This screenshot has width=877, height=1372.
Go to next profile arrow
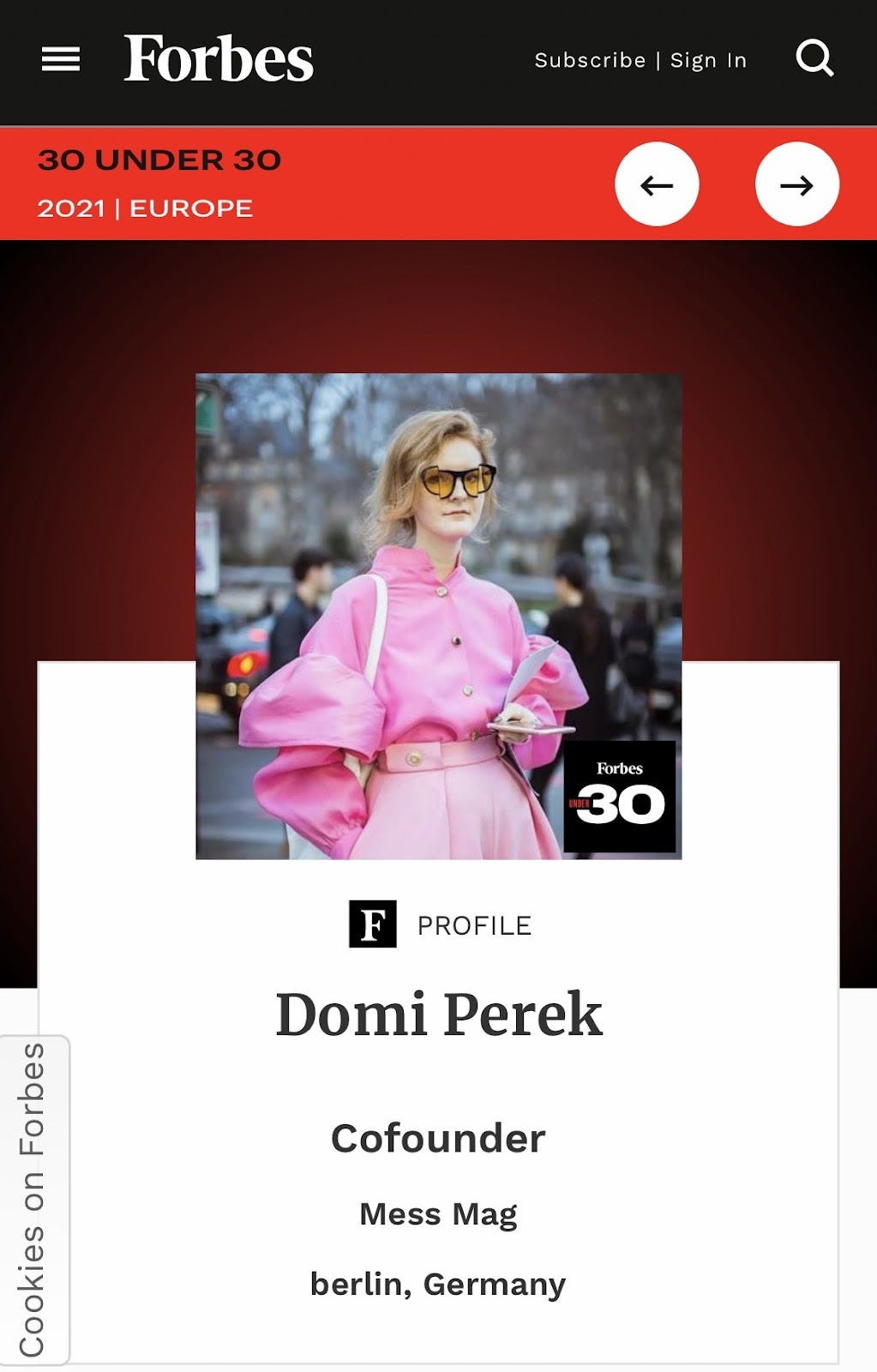[x=796, y=184]
